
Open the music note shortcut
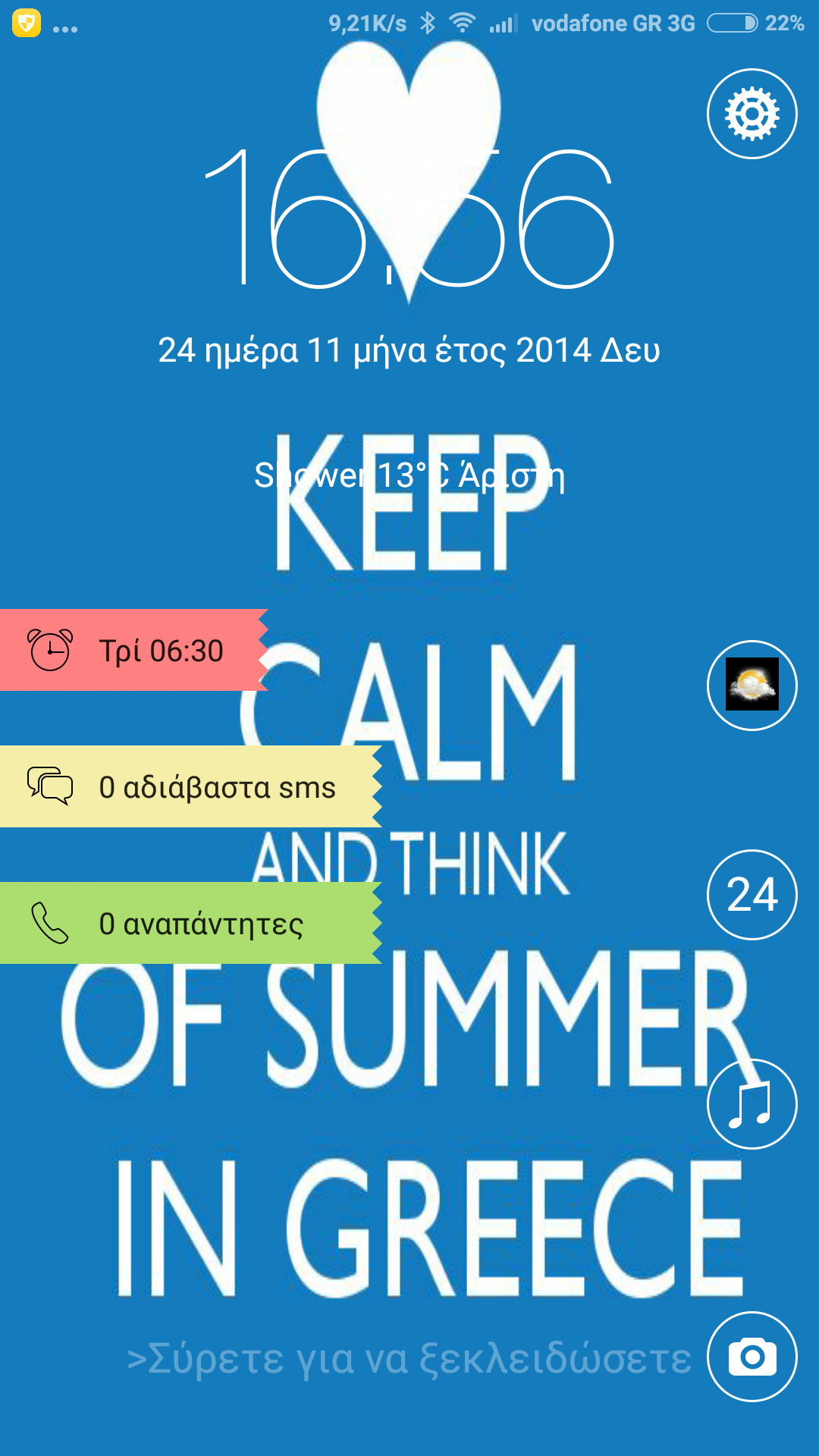pos(752,1104)
